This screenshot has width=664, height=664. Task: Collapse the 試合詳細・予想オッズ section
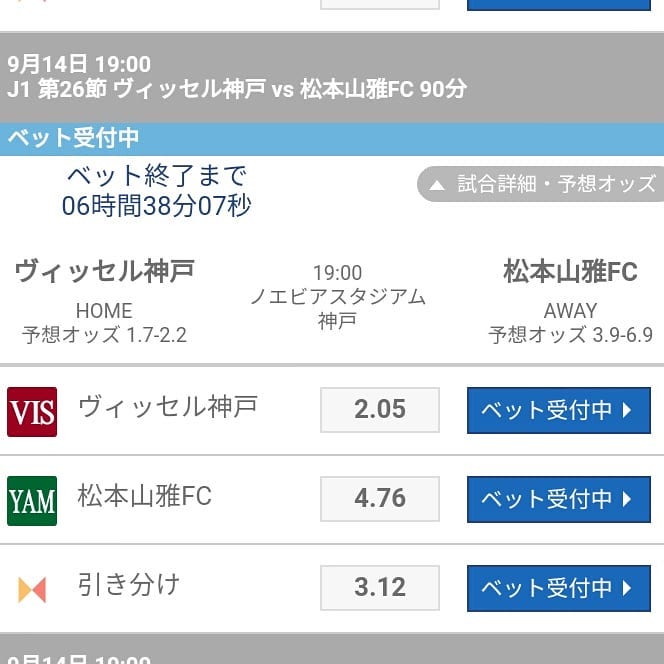tap(541, 184)
